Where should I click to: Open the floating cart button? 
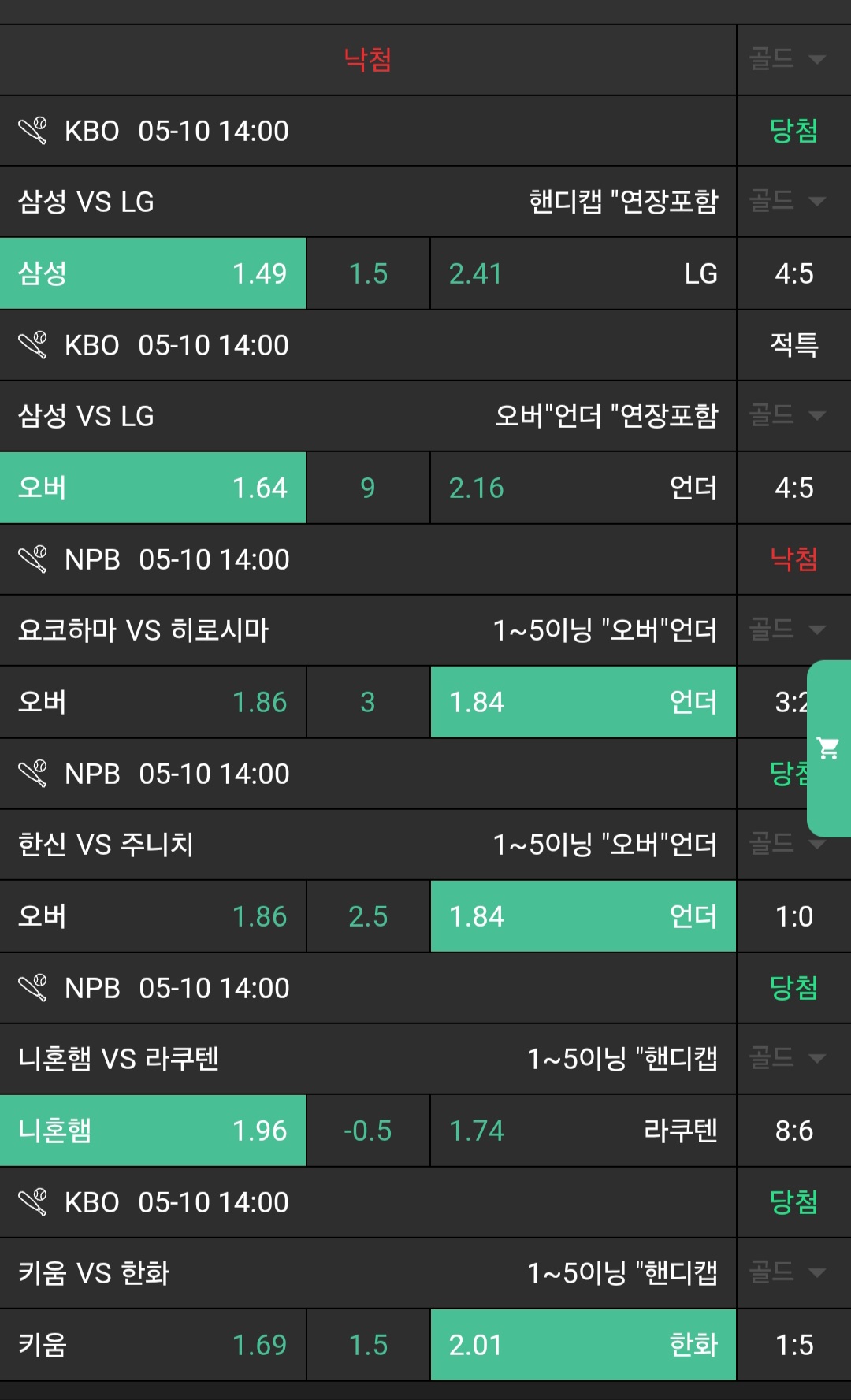point(828,748)
